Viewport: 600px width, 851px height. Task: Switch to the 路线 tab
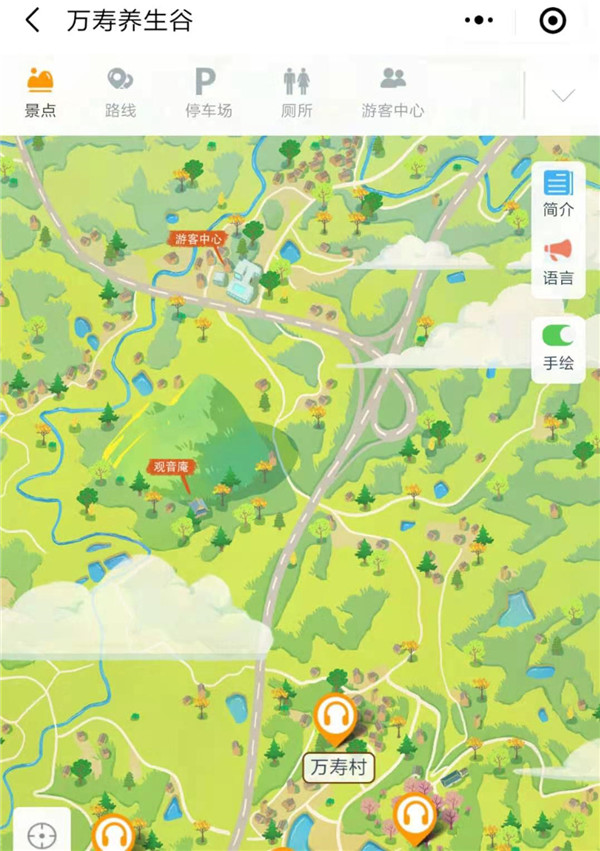pyautogui.click(x=120, y=92)
